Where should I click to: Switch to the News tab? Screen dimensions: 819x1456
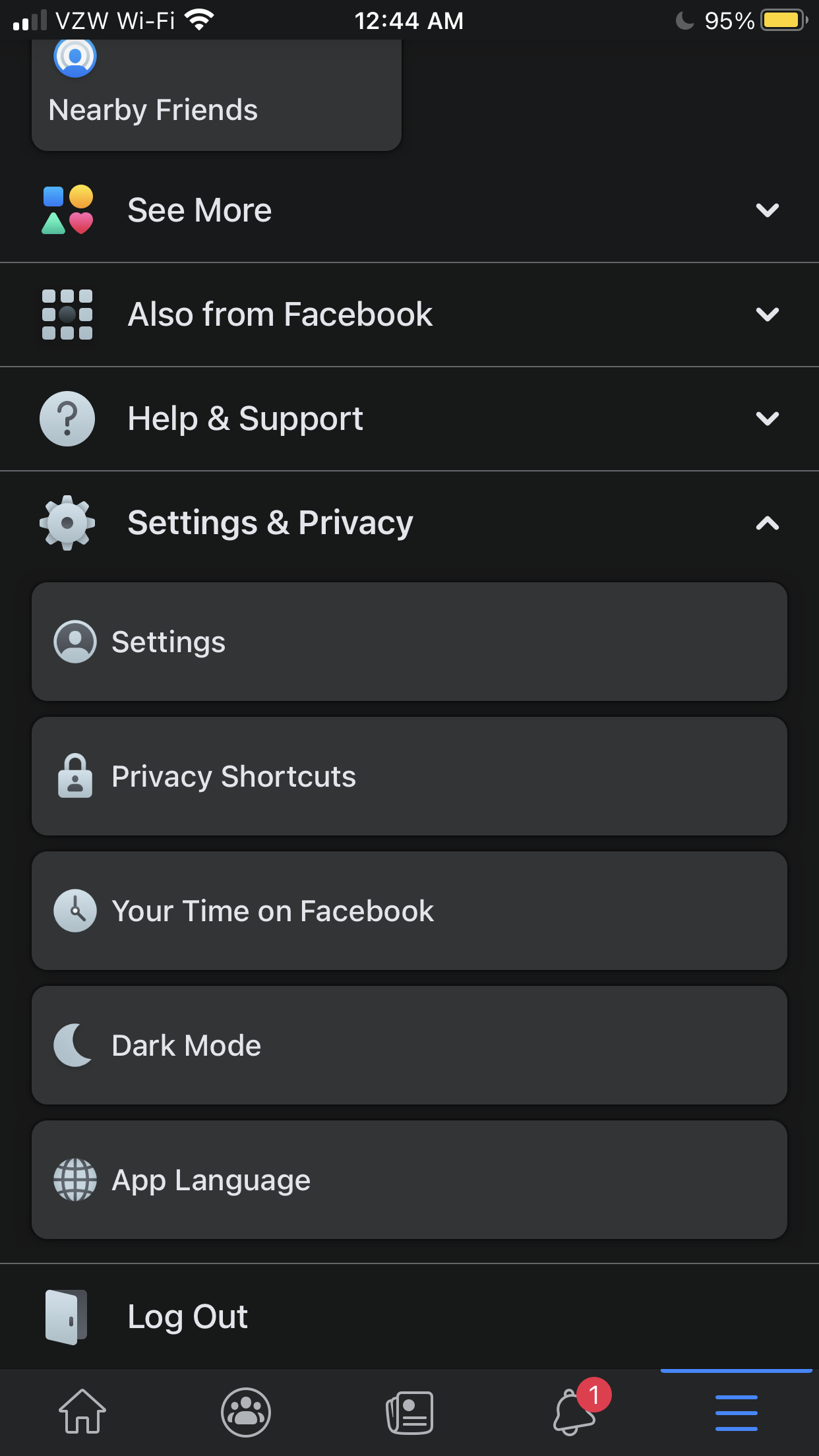[x=409, y=1412]
